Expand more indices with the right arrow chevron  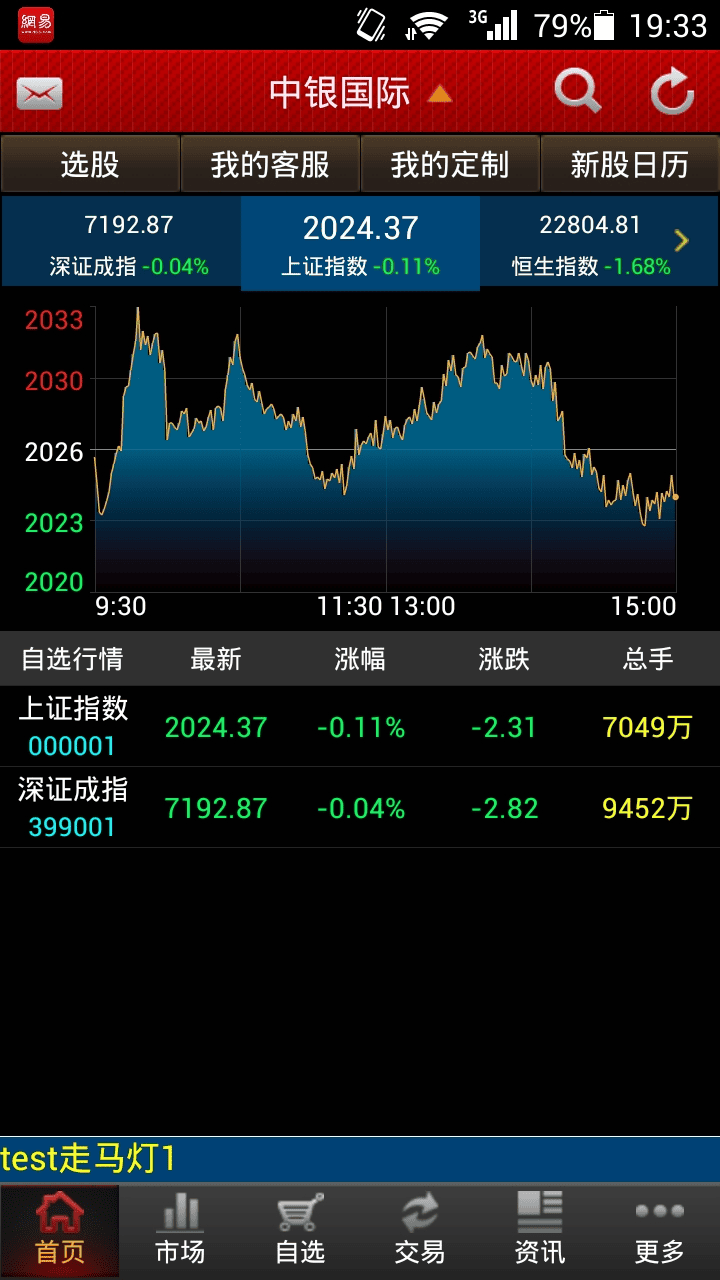pyautogui.click(x=681, y=241)
